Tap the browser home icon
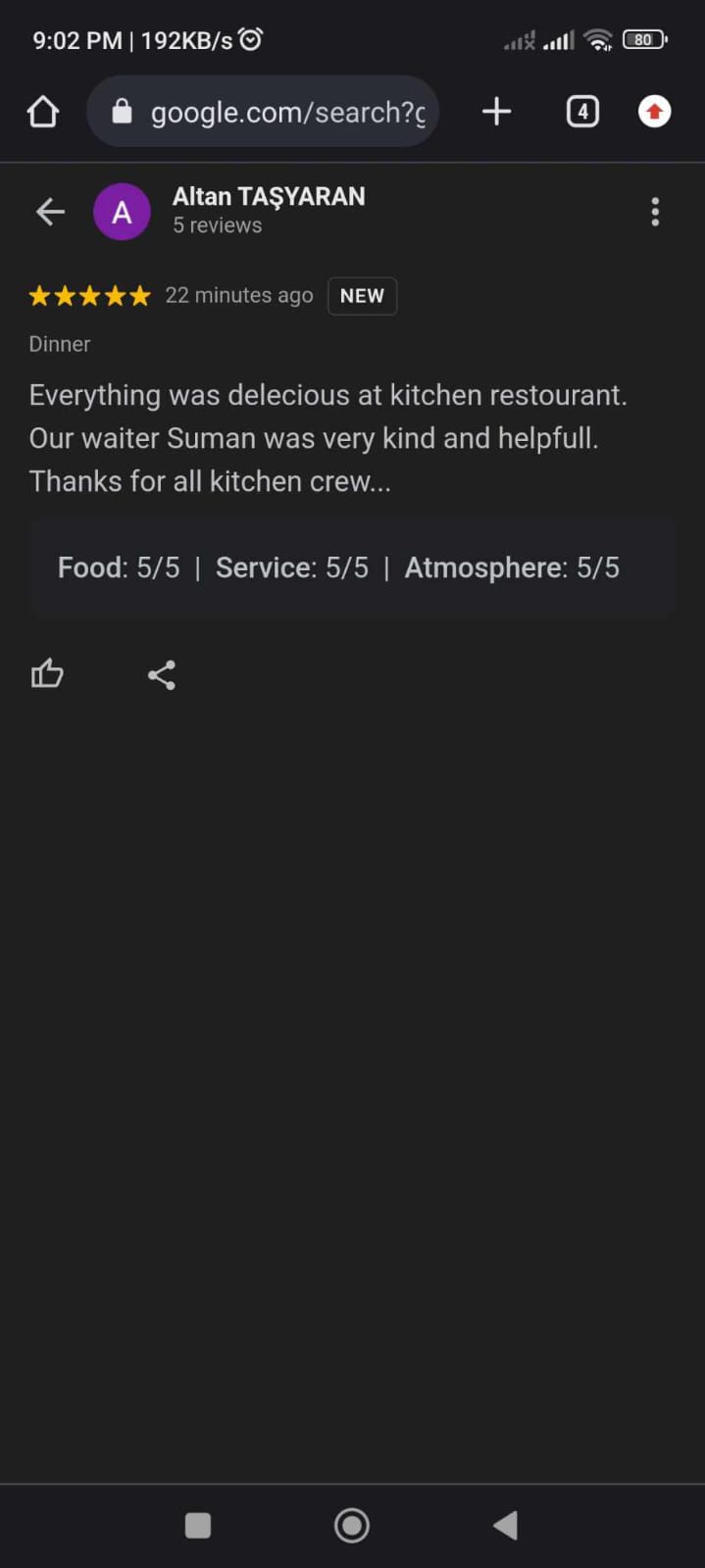 coord(43,112)
